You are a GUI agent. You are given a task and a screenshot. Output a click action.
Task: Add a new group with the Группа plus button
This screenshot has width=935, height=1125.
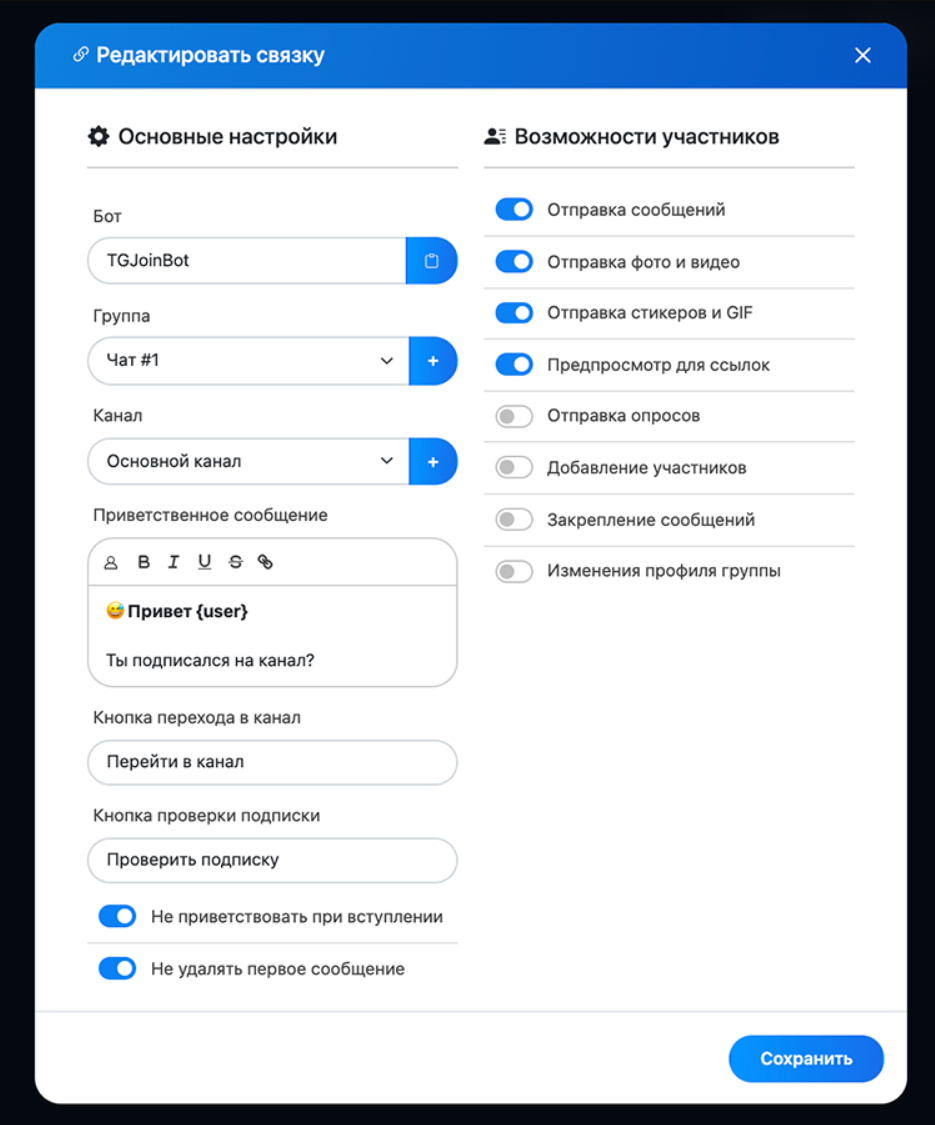(x=432, y=361)
